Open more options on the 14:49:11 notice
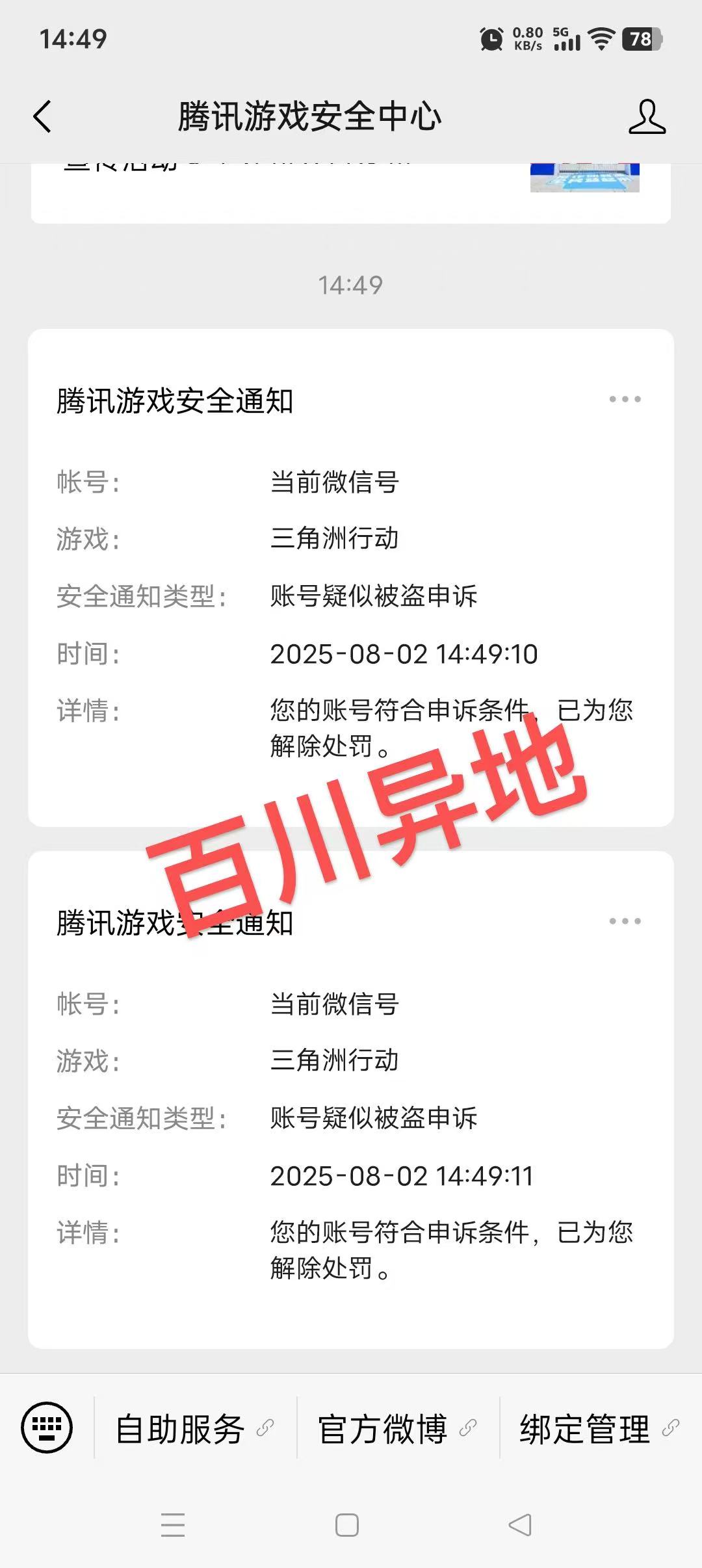Screen dimensions: 702x1568 pos(625,921)
